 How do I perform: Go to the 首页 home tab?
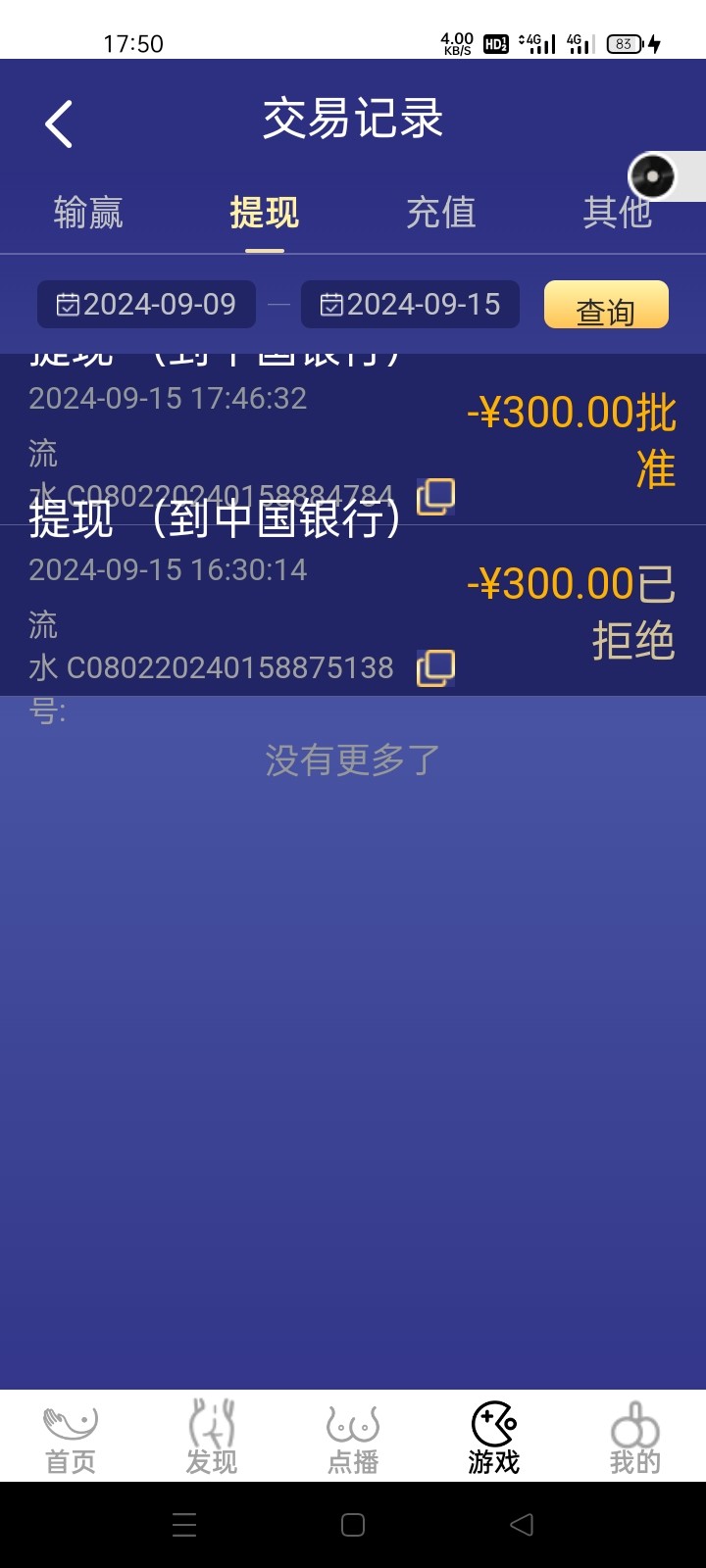(x=71, y=1437)
